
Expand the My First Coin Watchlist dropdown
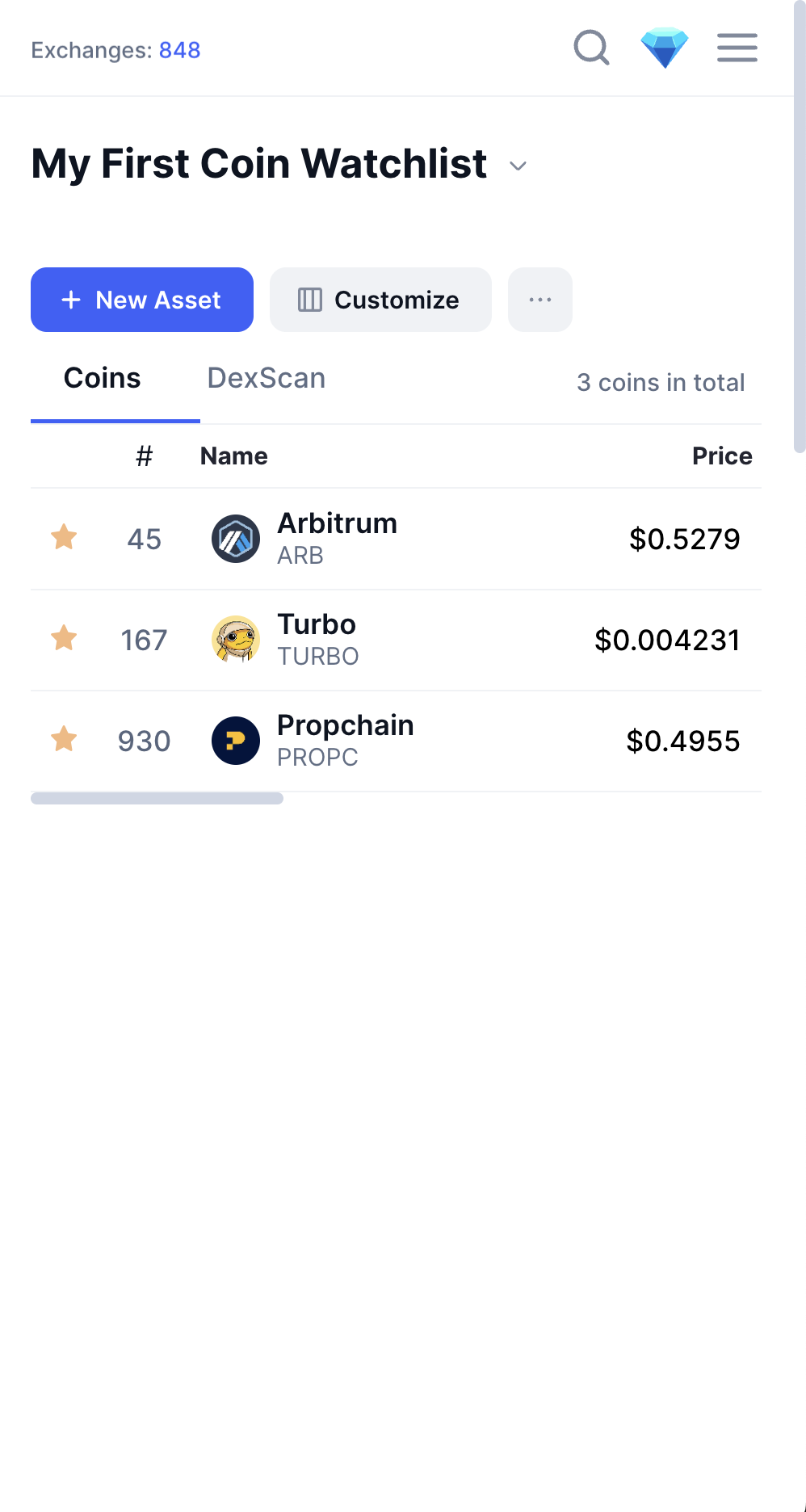click(x=518, y=166)
